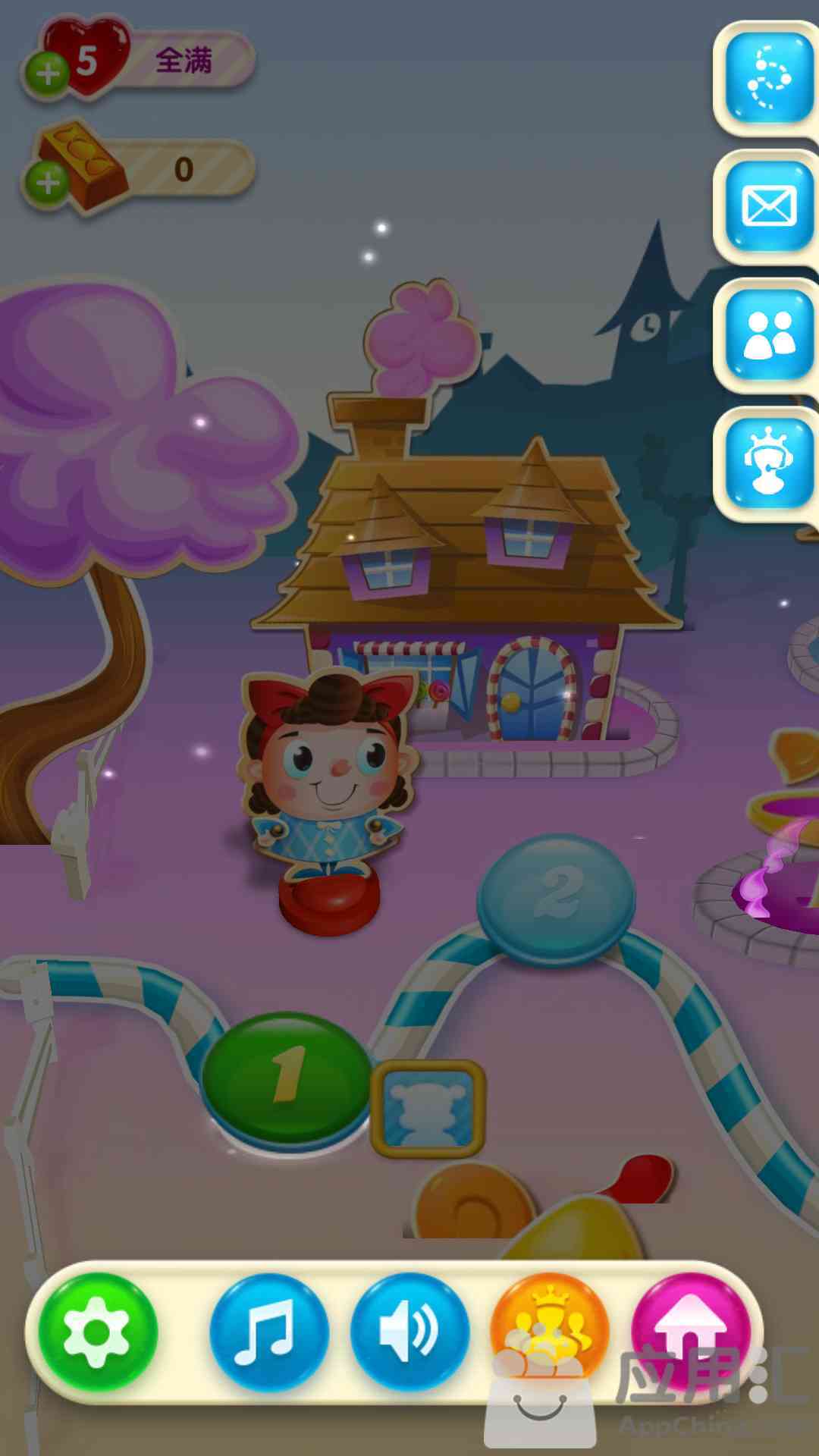
Task: Open the level path map button
Action: 768,78
